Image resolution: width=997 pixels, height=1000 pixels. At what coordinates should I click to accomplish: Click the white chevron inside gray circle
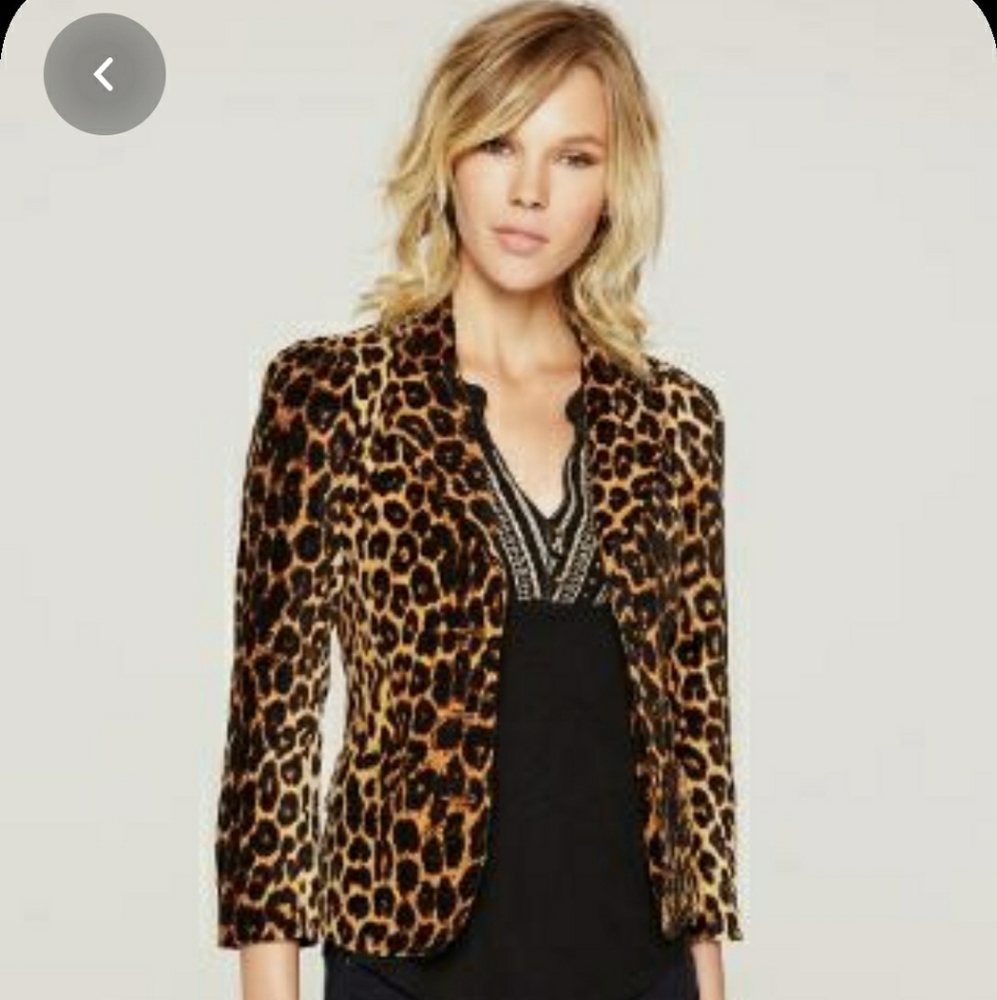tap(103, 74)
